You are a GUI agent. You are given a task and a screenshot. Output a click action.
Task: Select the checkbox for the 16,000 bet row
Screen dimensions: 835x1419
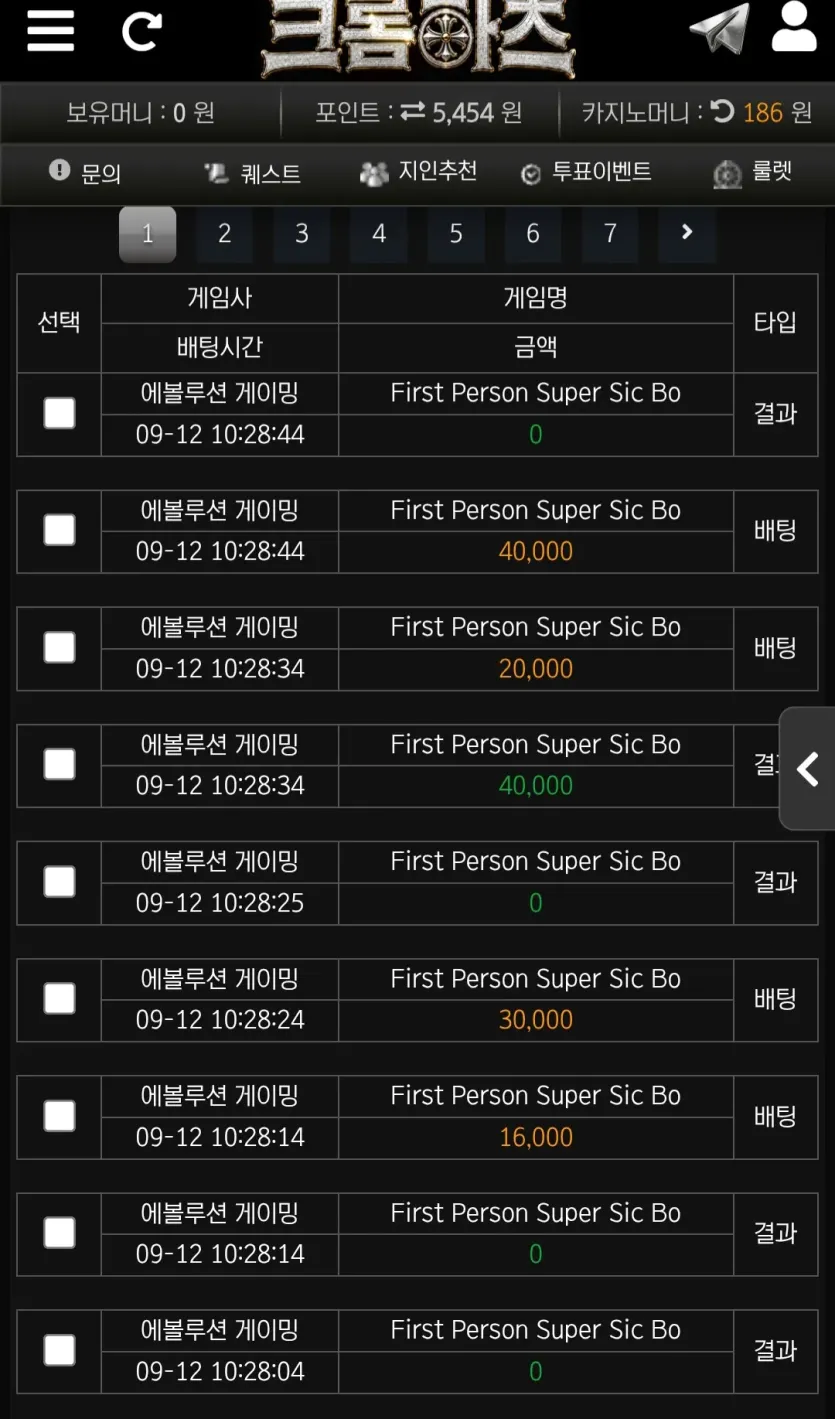(59, 1115)
